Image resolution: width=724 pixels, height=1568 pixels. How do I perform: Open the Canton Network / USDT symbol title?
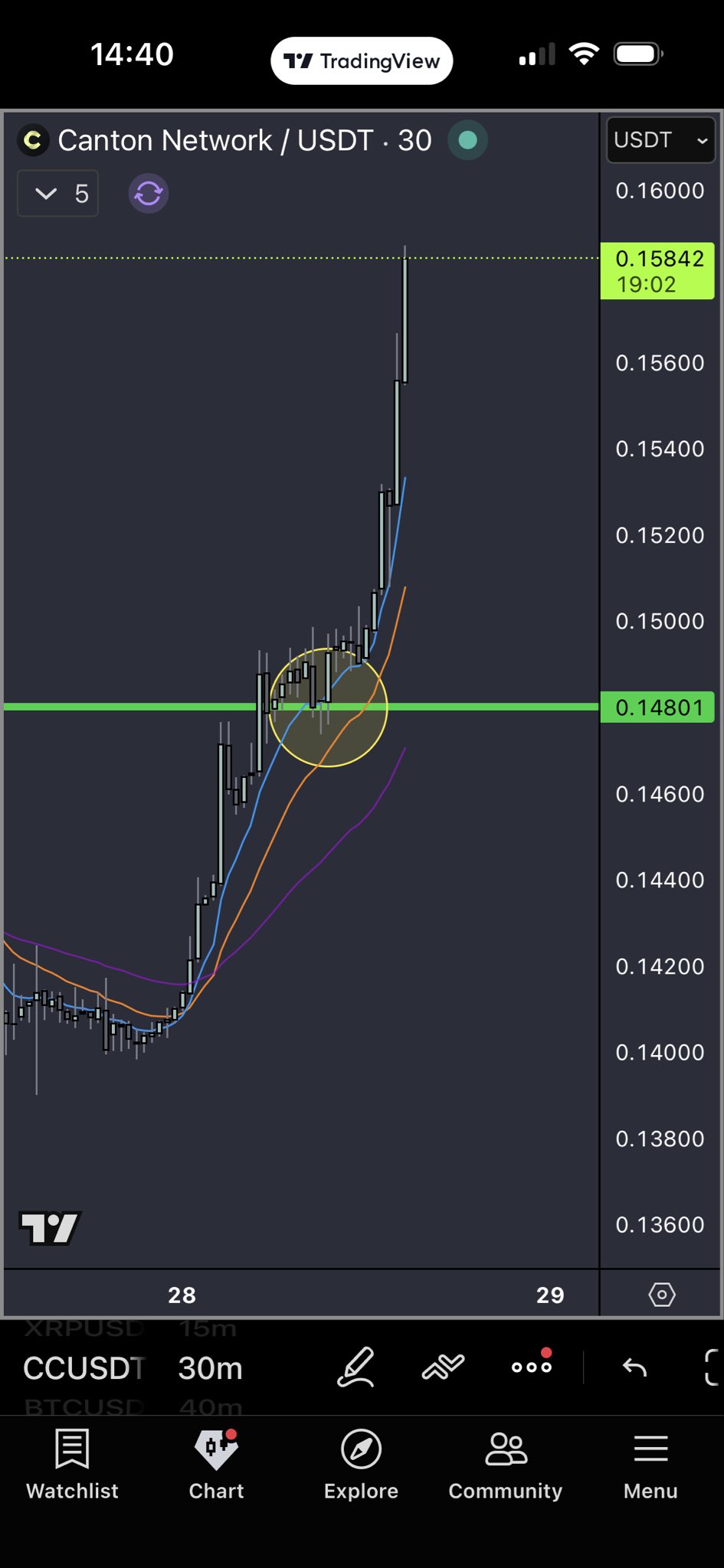pos(244,141)
